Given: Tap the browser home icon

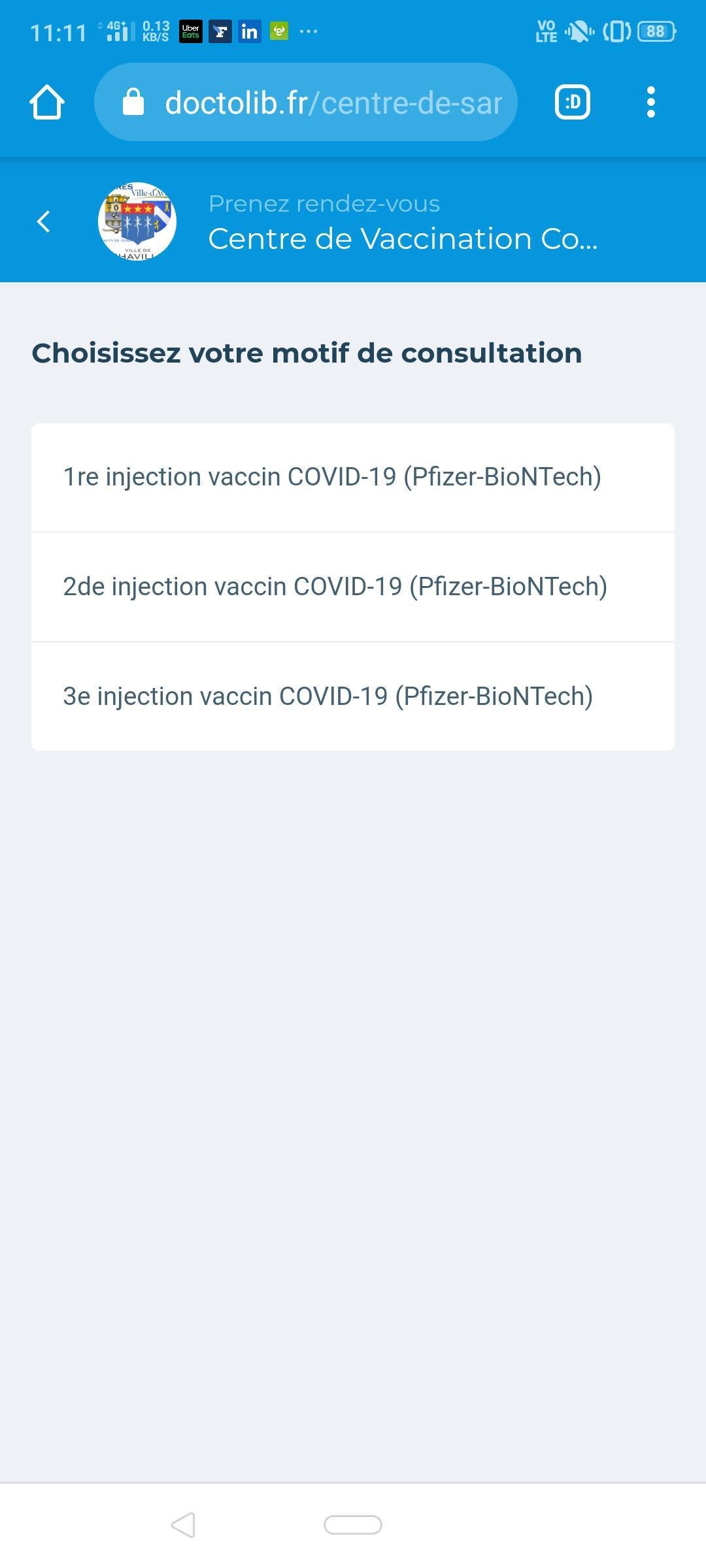Looking at the screenshot, I should coord(47,102).
